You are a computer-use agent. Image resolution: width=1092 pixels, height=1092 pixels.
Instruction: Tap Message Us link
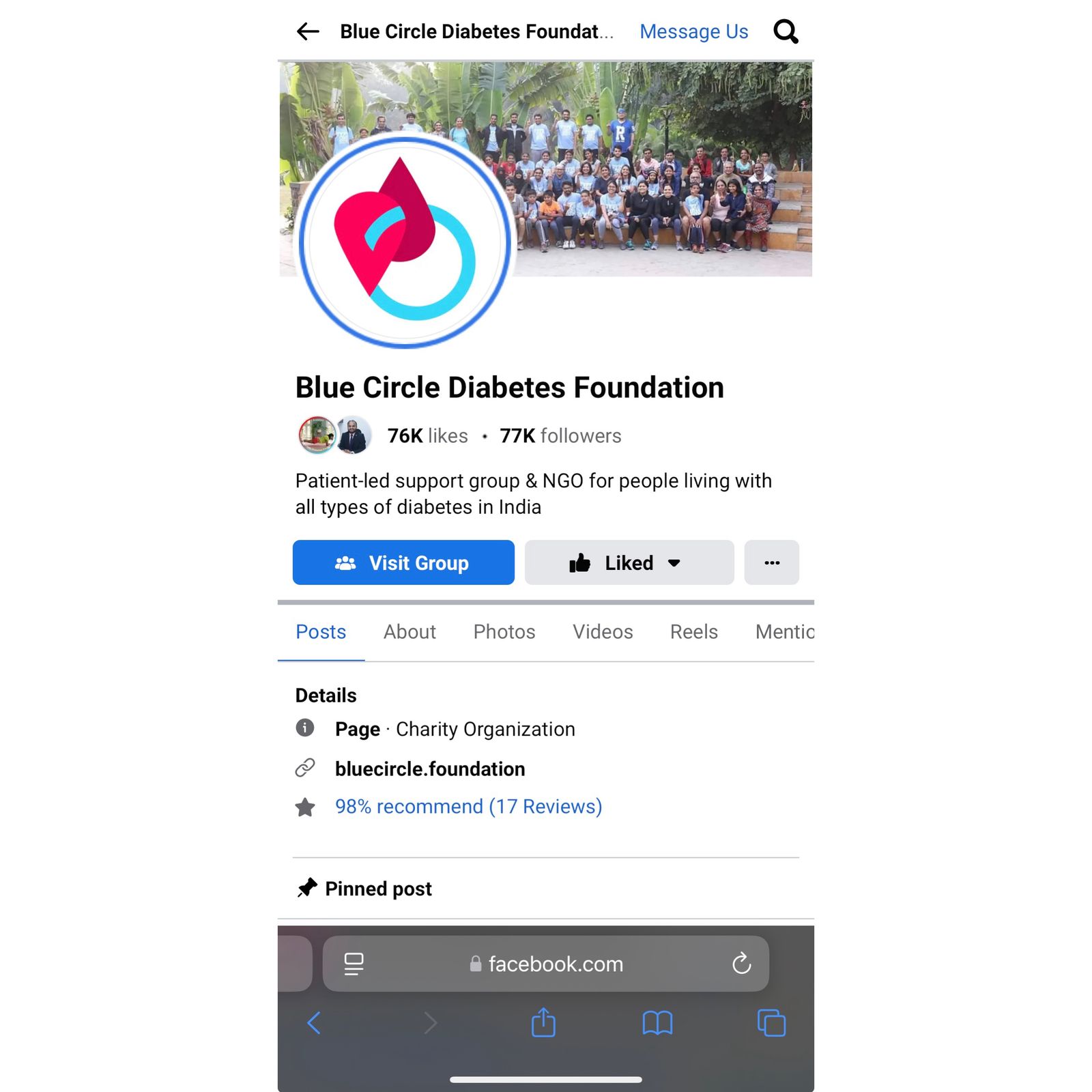pyautogui.click(x=693, y=31)
